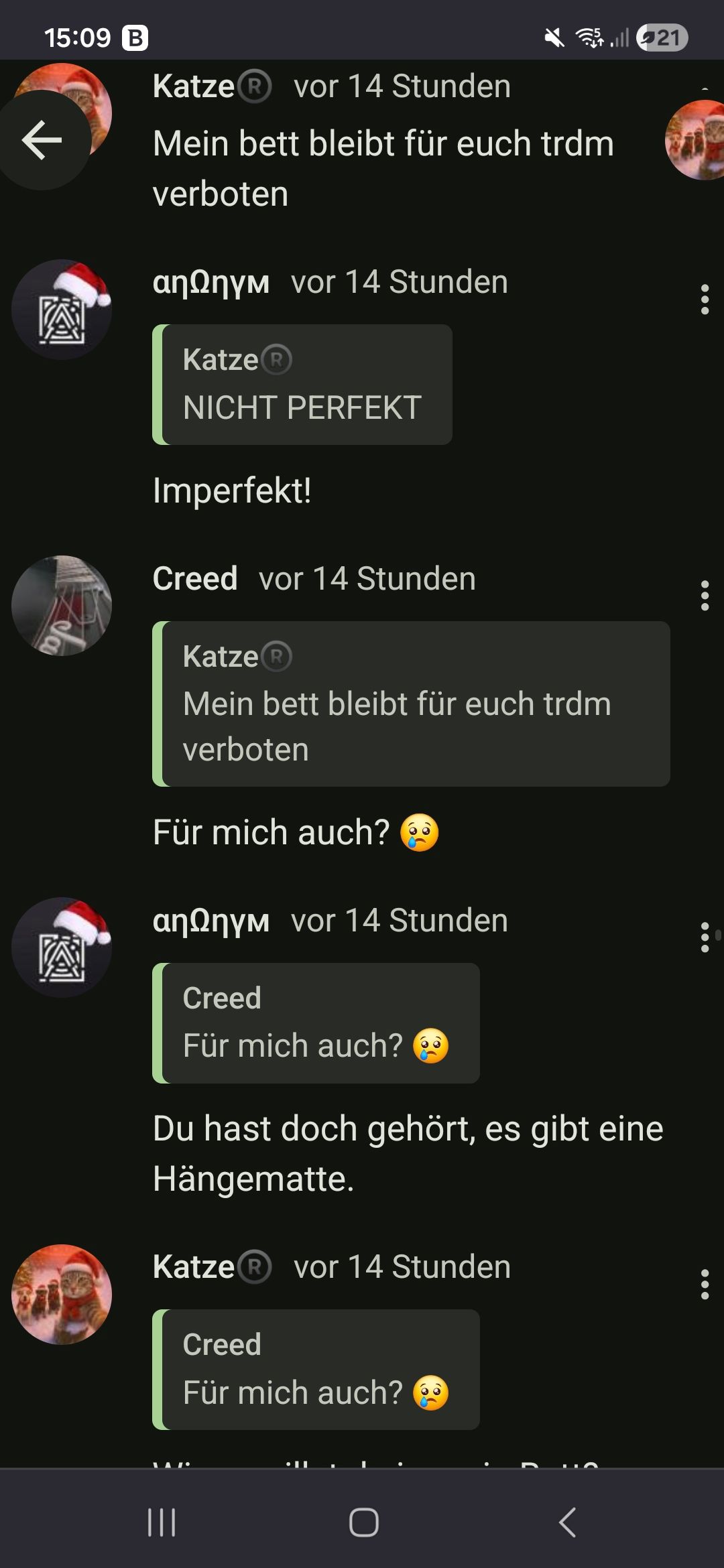Go to the system home screen

pos(363,1522)
